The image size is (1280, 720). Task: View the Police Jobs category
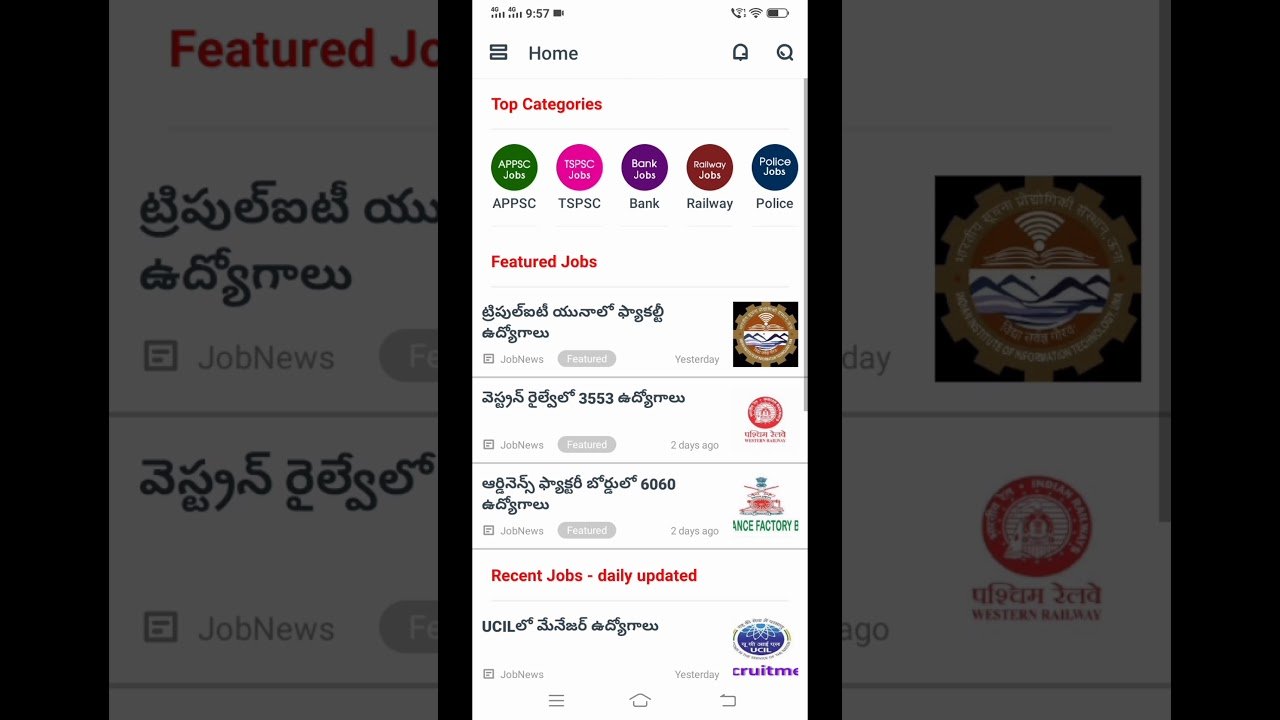pyautogui.click(x=774, y=168)
